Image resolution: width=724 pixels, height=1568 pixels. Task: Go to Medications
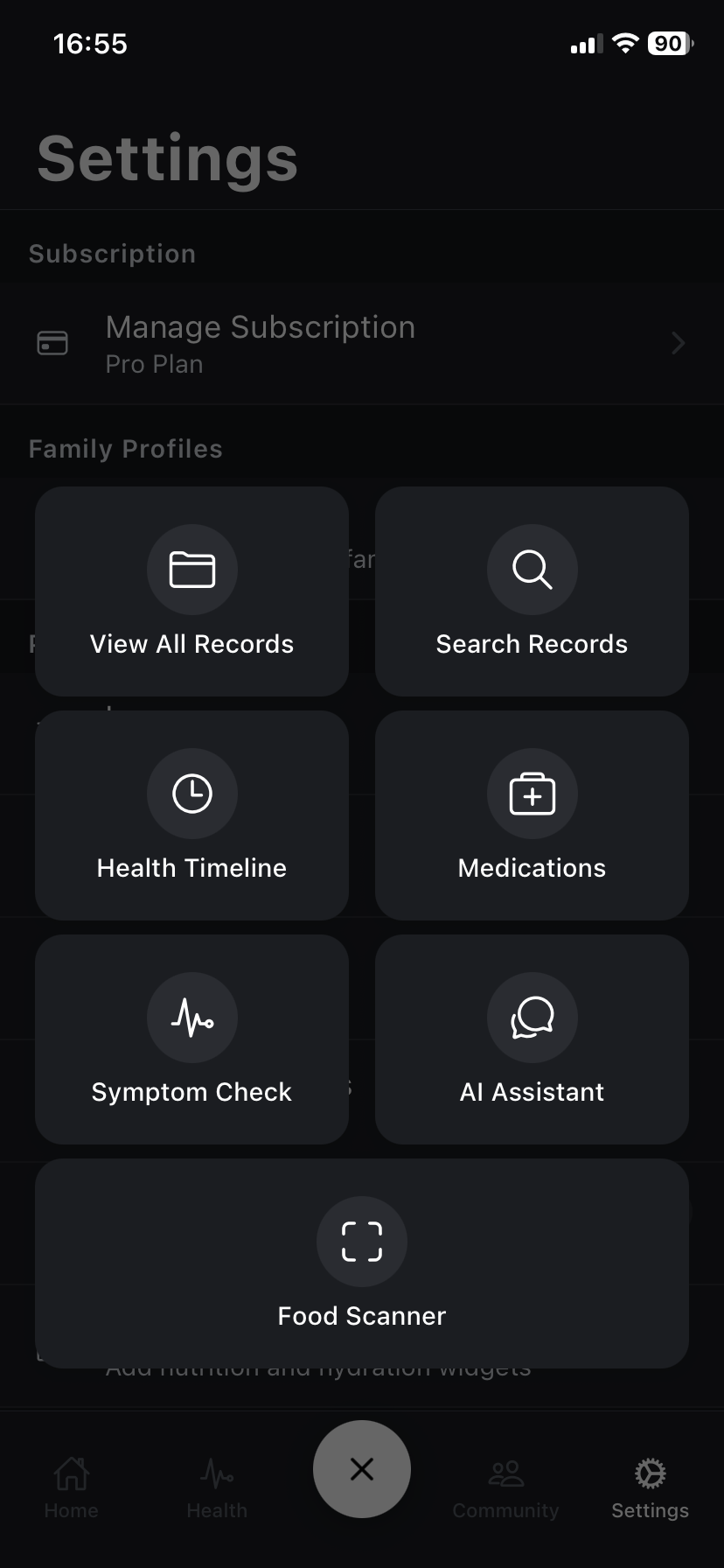(532, 815)
